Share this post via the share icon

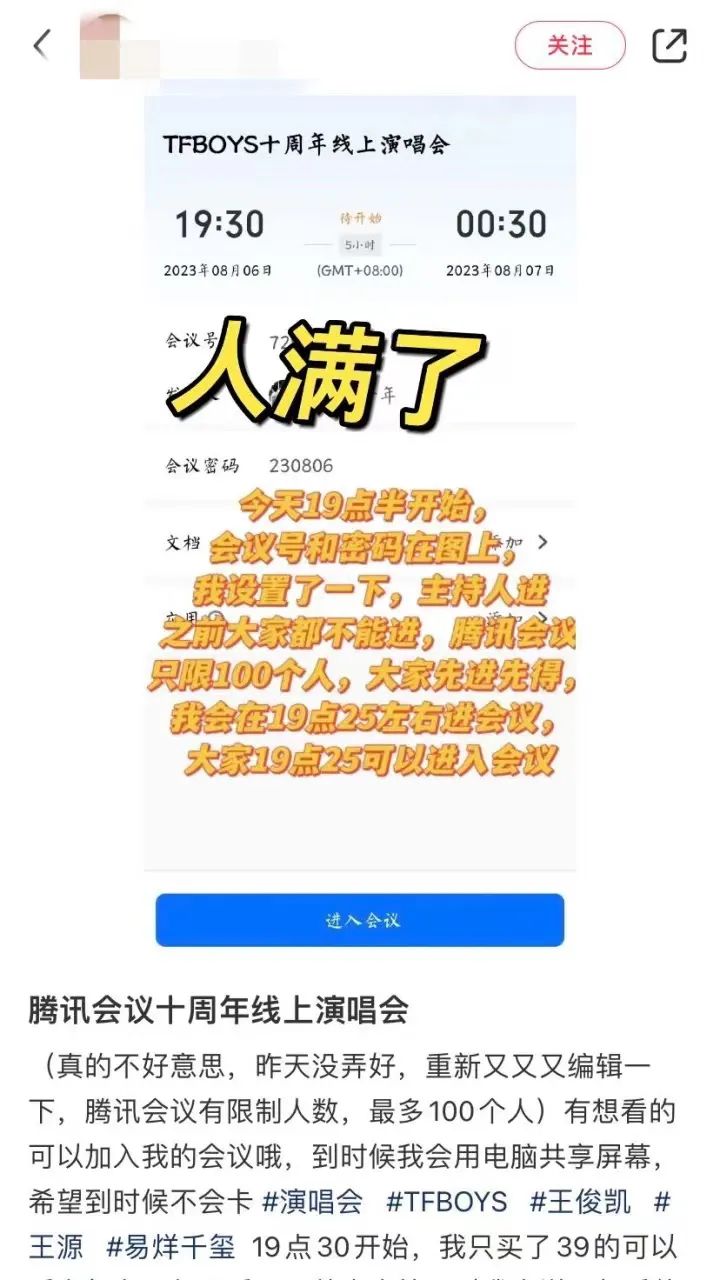point(669,45)
